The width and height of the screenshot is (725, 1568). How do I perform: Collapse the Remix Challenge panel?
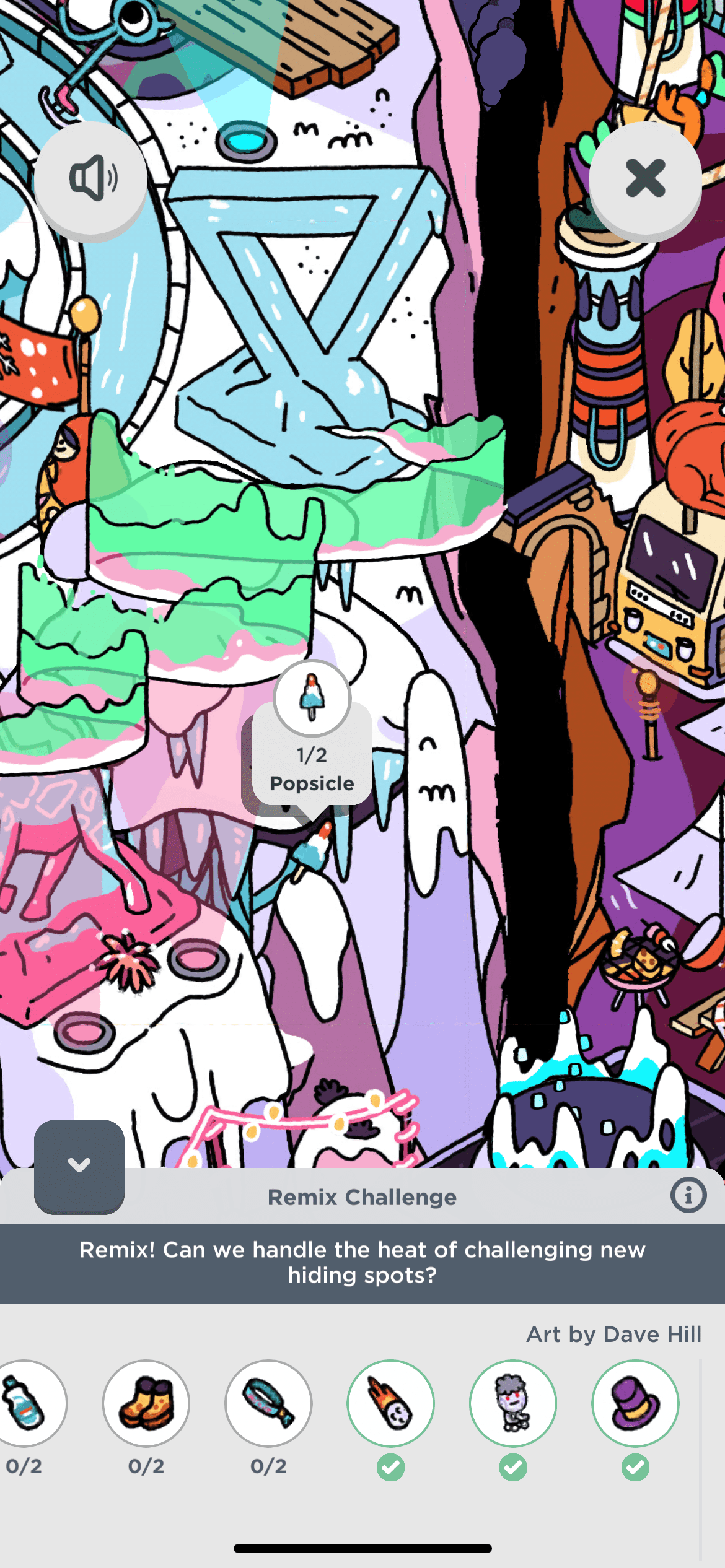[x=79, y=1165]
